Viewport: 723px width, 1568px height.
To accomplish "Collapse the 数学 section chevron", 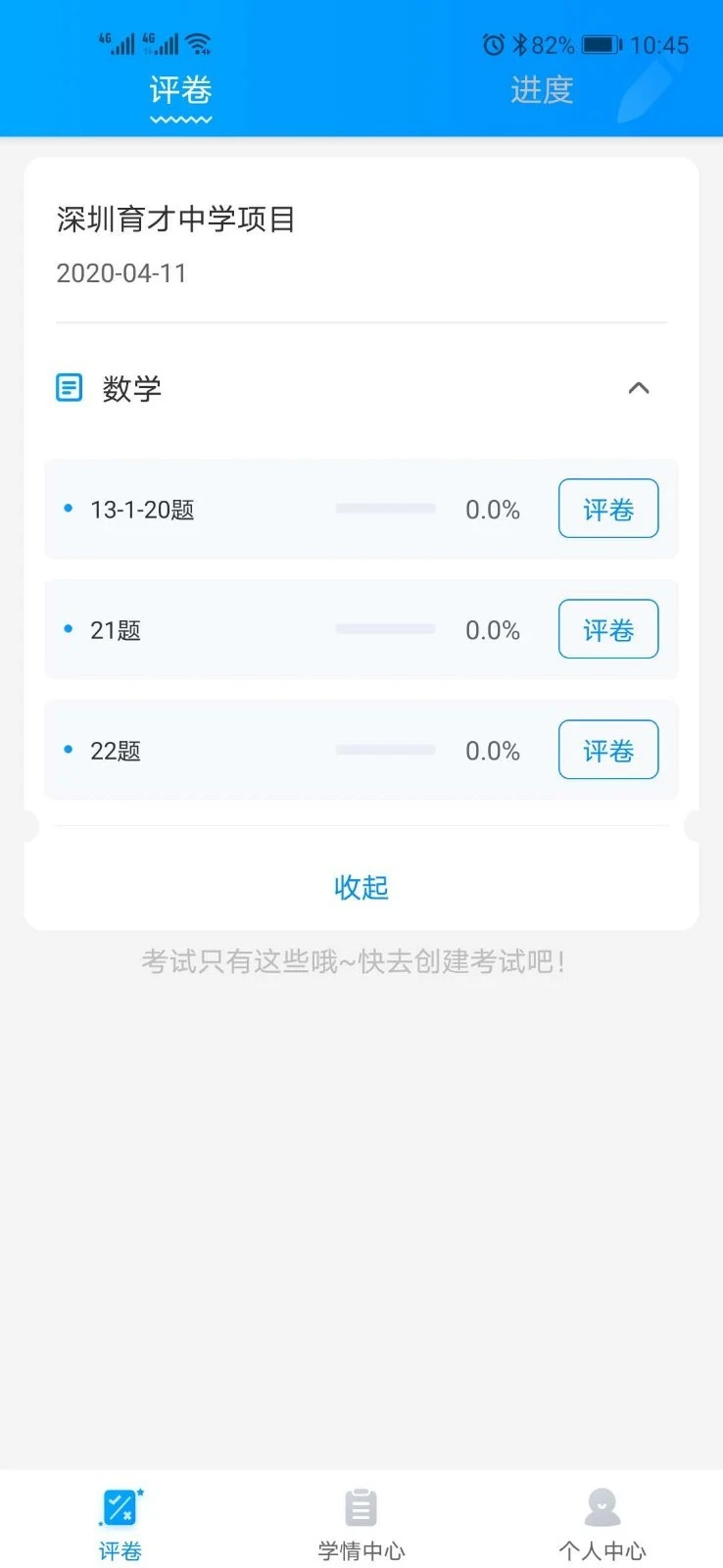I will point(639,388).
